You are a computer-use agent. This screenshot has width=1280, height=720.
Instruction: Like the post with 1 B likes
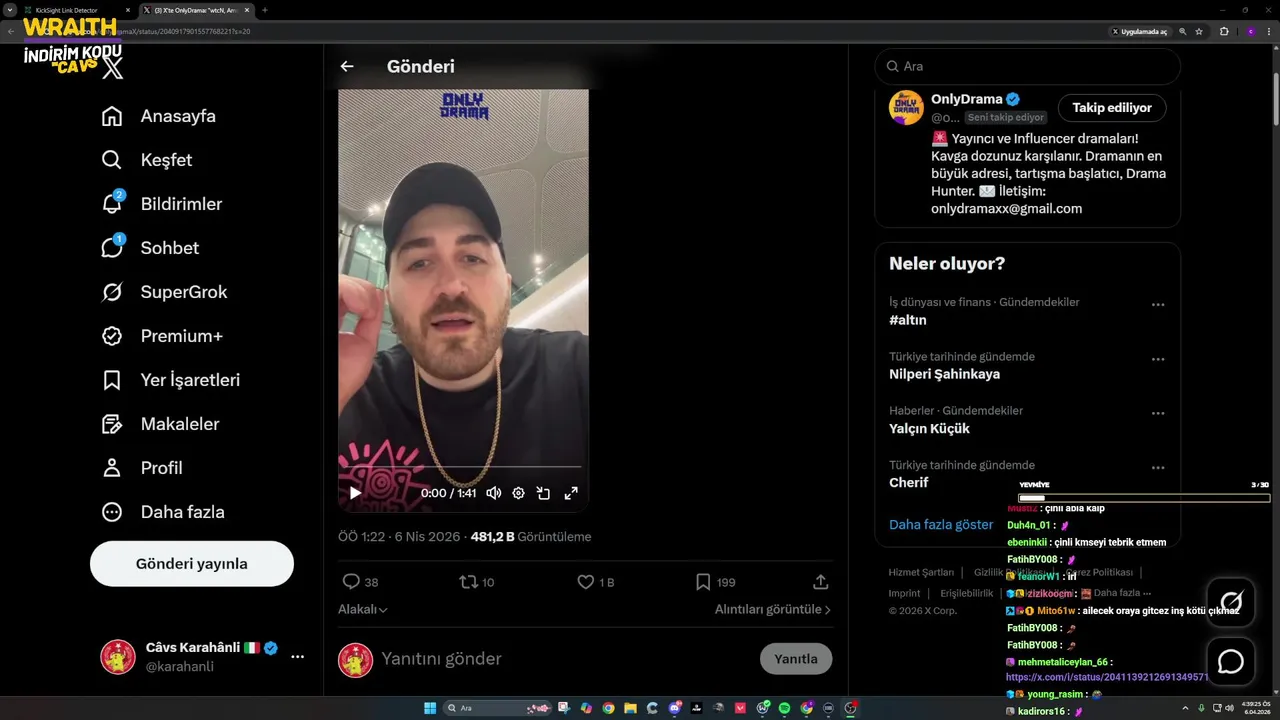pos(587,582)
